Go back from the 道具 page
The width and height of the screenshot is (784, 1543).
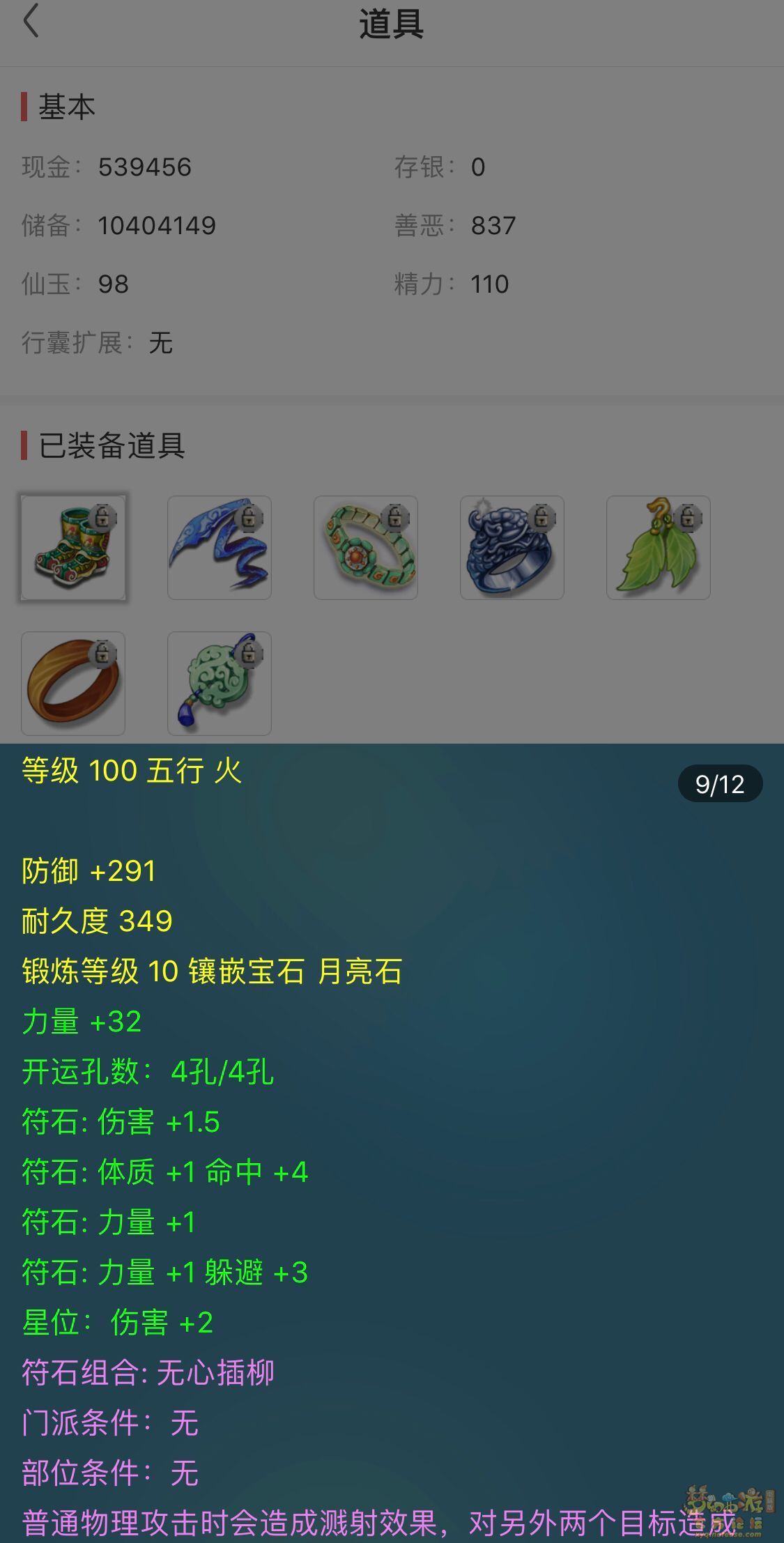[x=31, y=22]
